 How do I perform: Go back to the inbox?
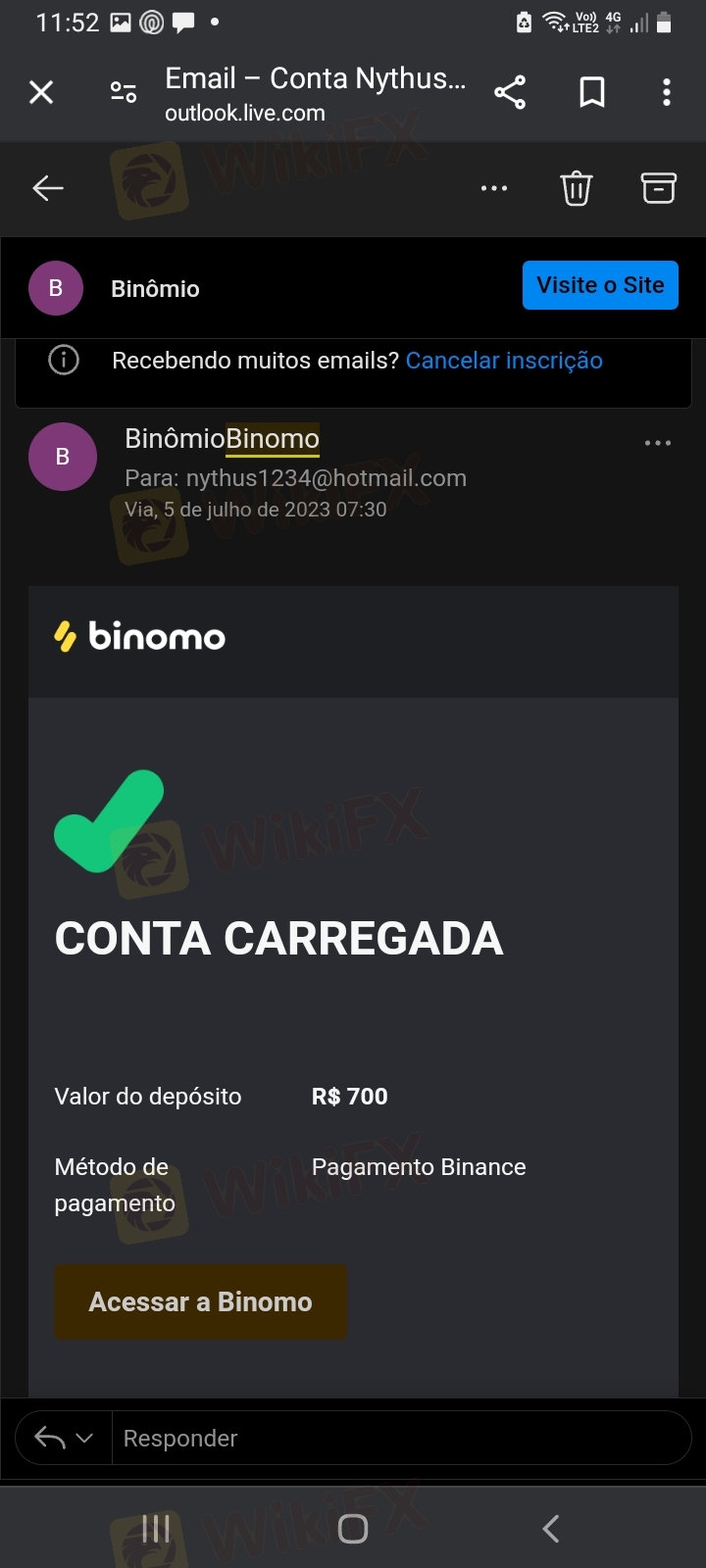coord(47,187)
